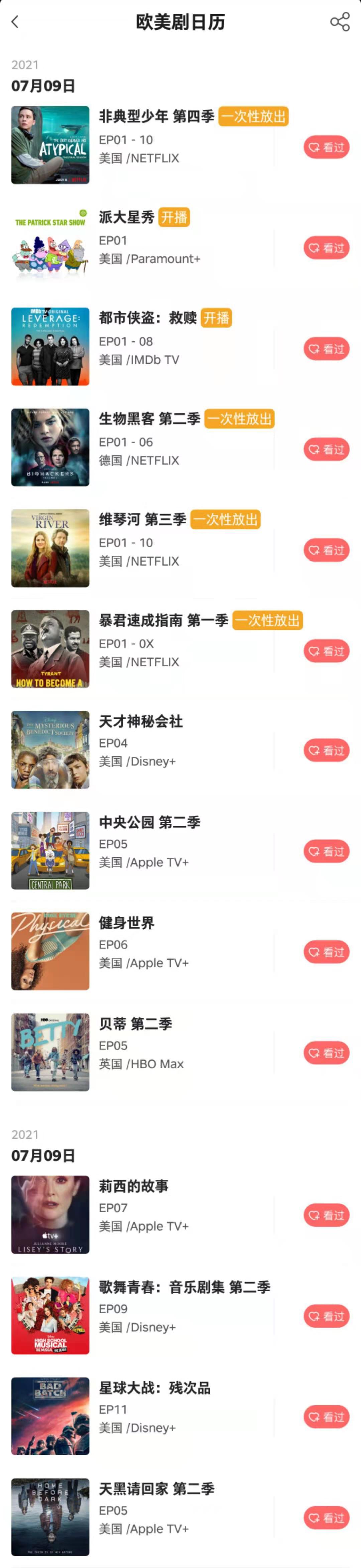361x1568 pixels.
Task: Go back from 欧美剧日历
Action: point(15,22)
